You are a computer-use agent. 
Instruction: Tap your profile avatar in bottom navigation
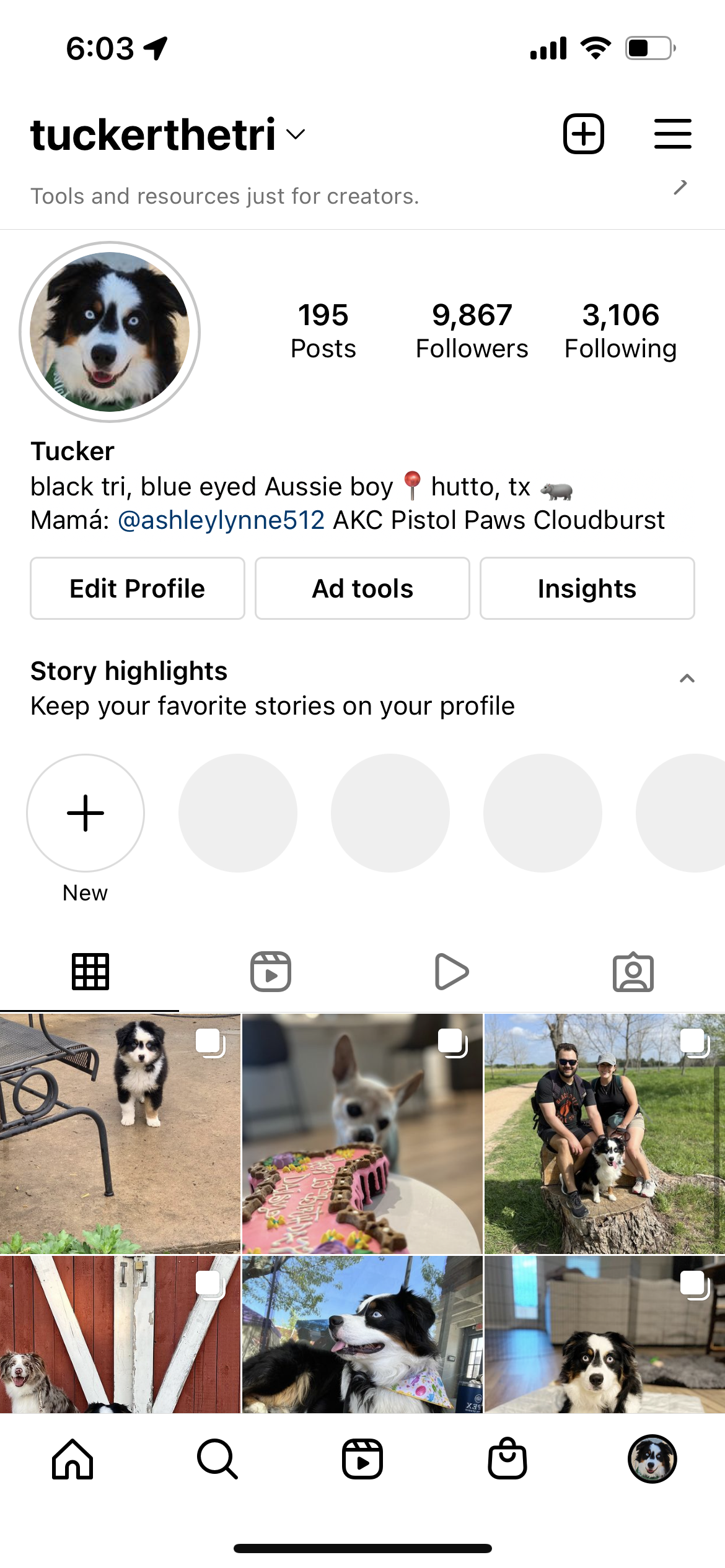point(652,1458)
